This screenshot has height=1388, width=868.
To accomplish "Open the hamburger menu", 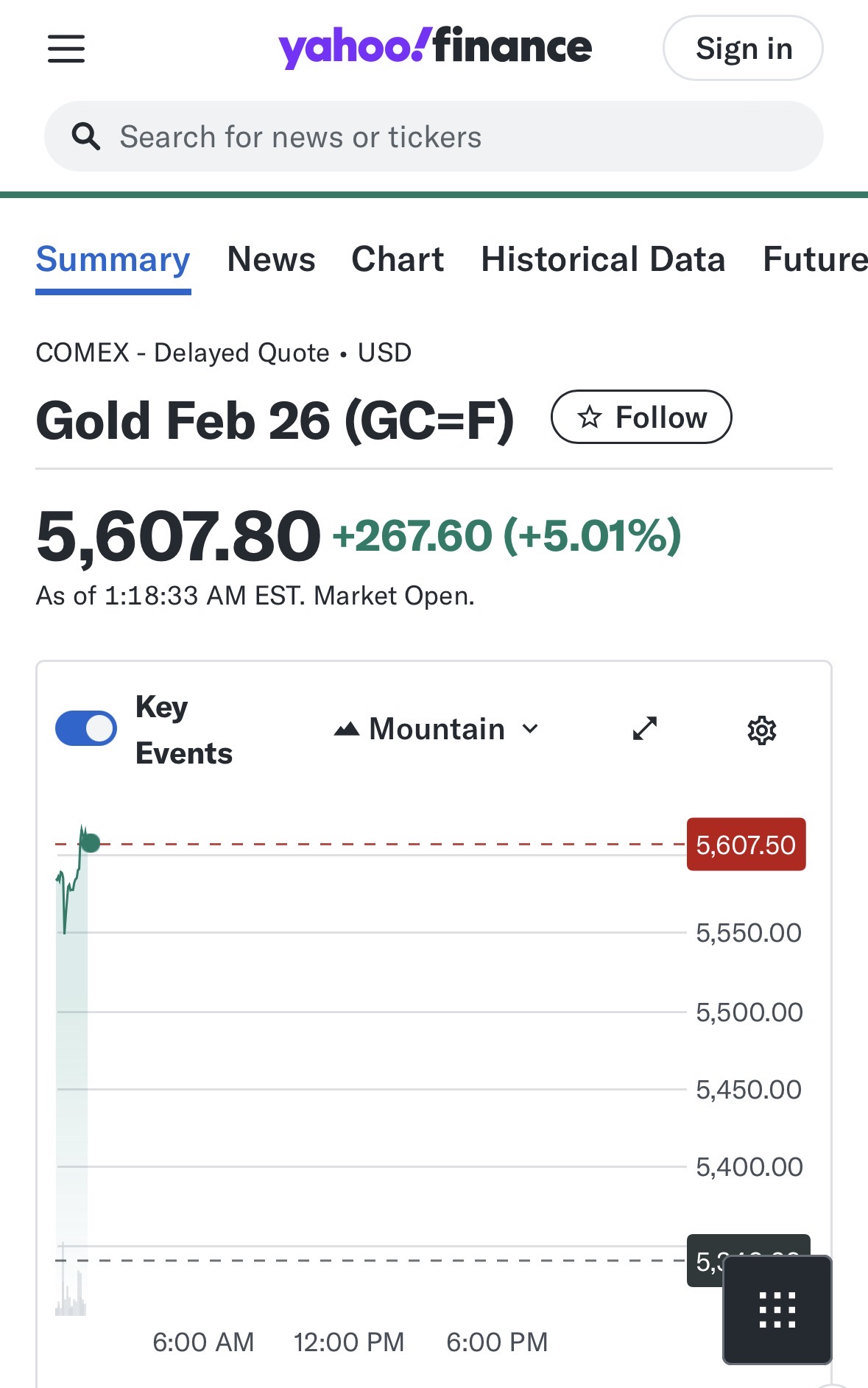I will pos(66,49).
